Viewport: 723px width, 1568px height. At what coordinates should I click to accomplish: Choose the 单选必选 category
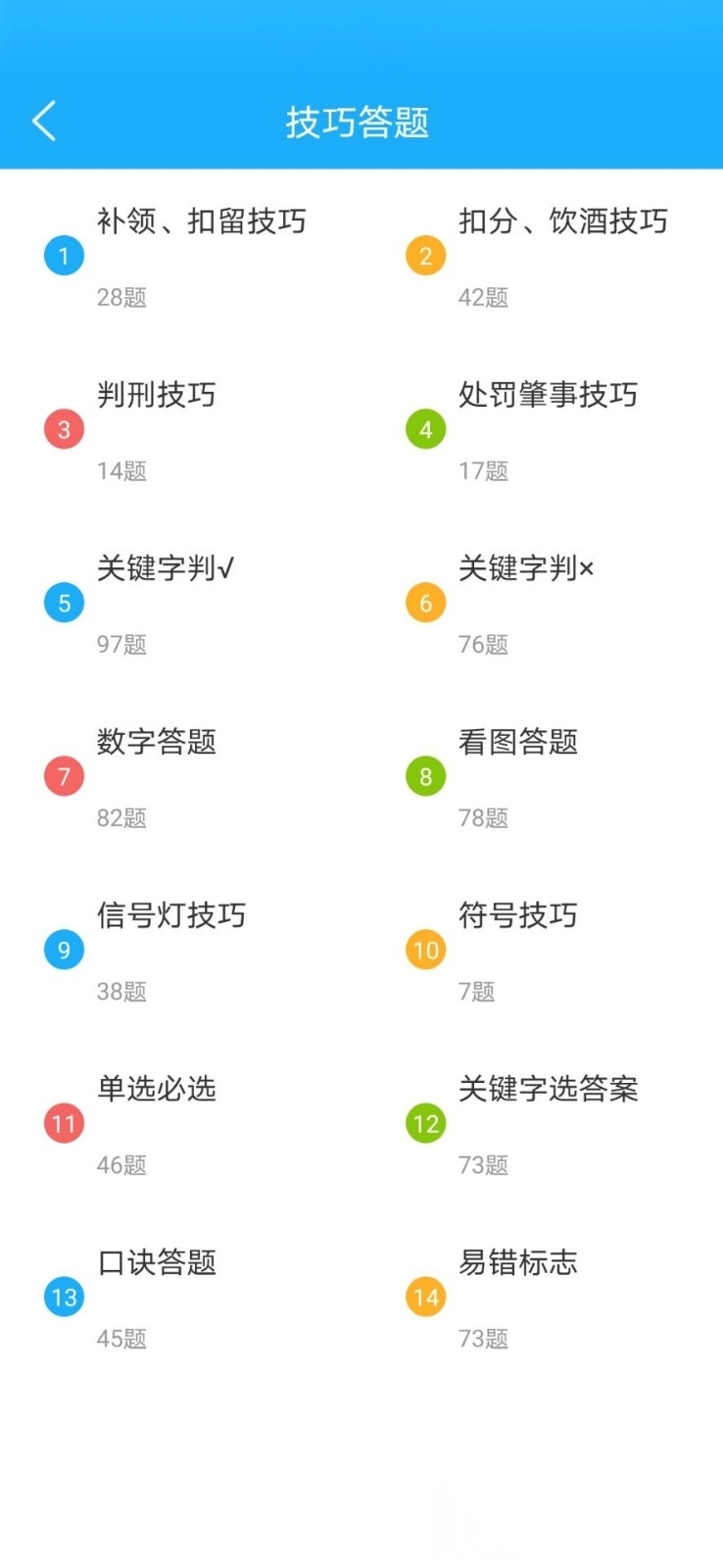click(x=156, y=1090)
